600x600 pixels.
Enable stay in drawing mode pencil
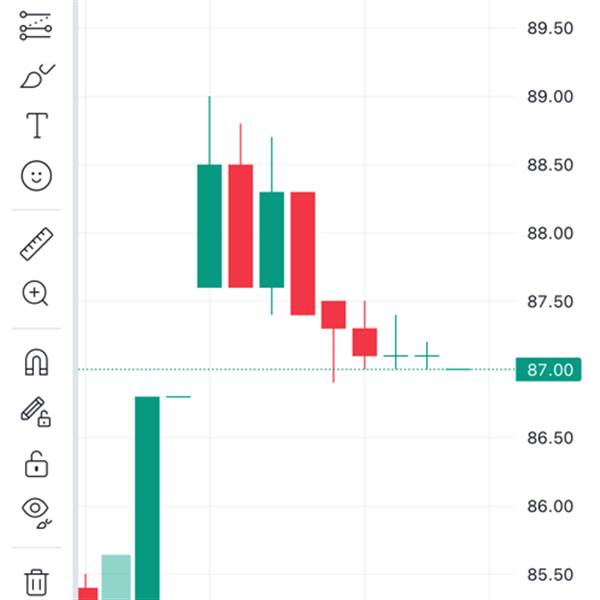click(36, 412)
